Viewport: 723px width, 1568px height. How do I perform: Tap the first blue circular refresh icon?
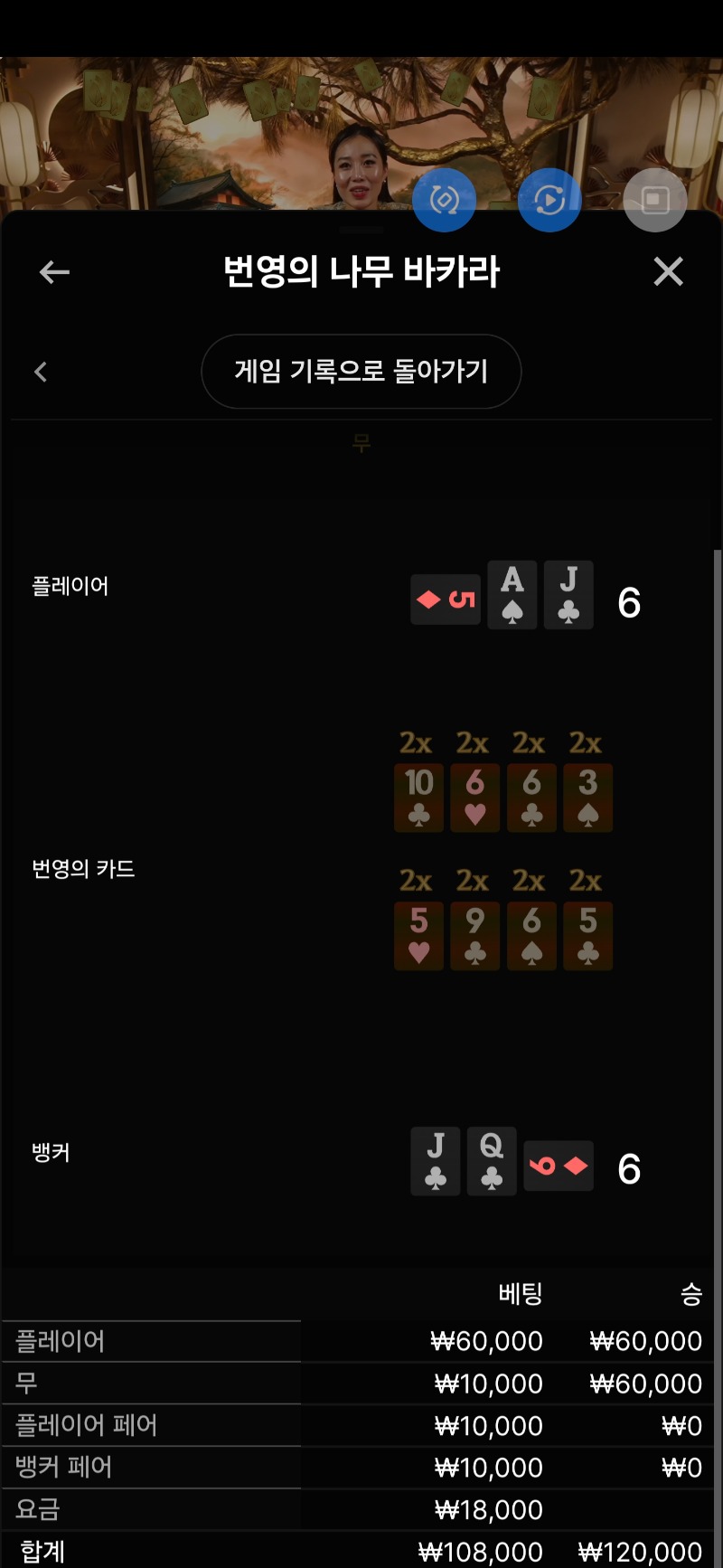pos(444,200)
